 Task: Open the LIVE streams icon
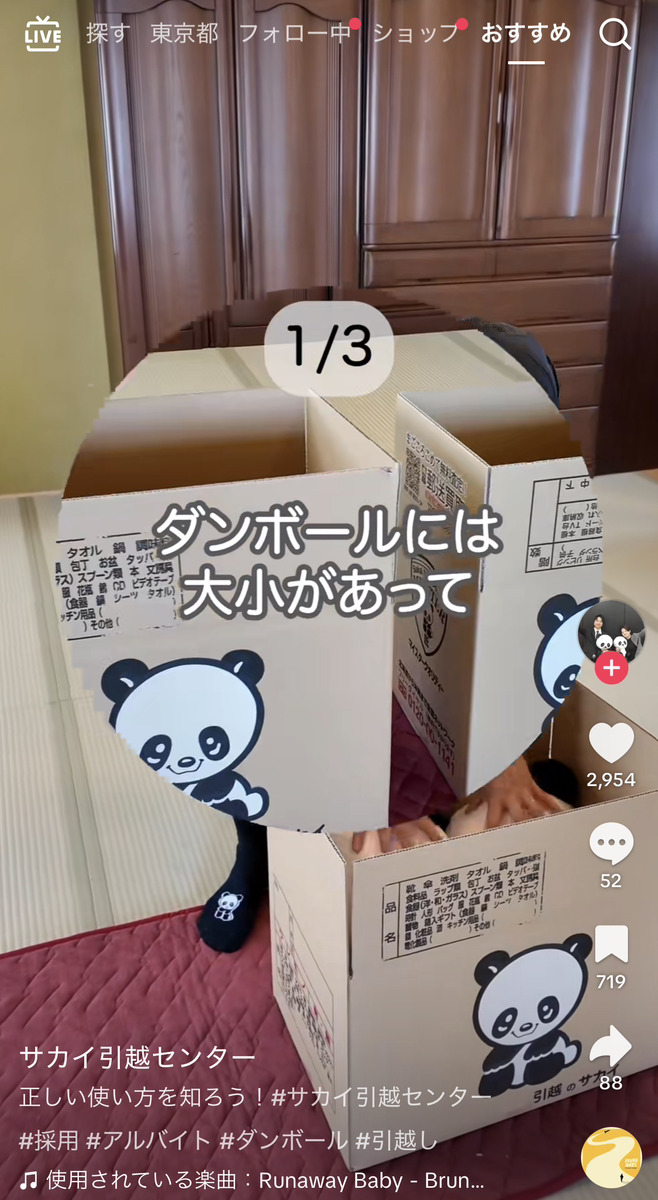[42, 35]
